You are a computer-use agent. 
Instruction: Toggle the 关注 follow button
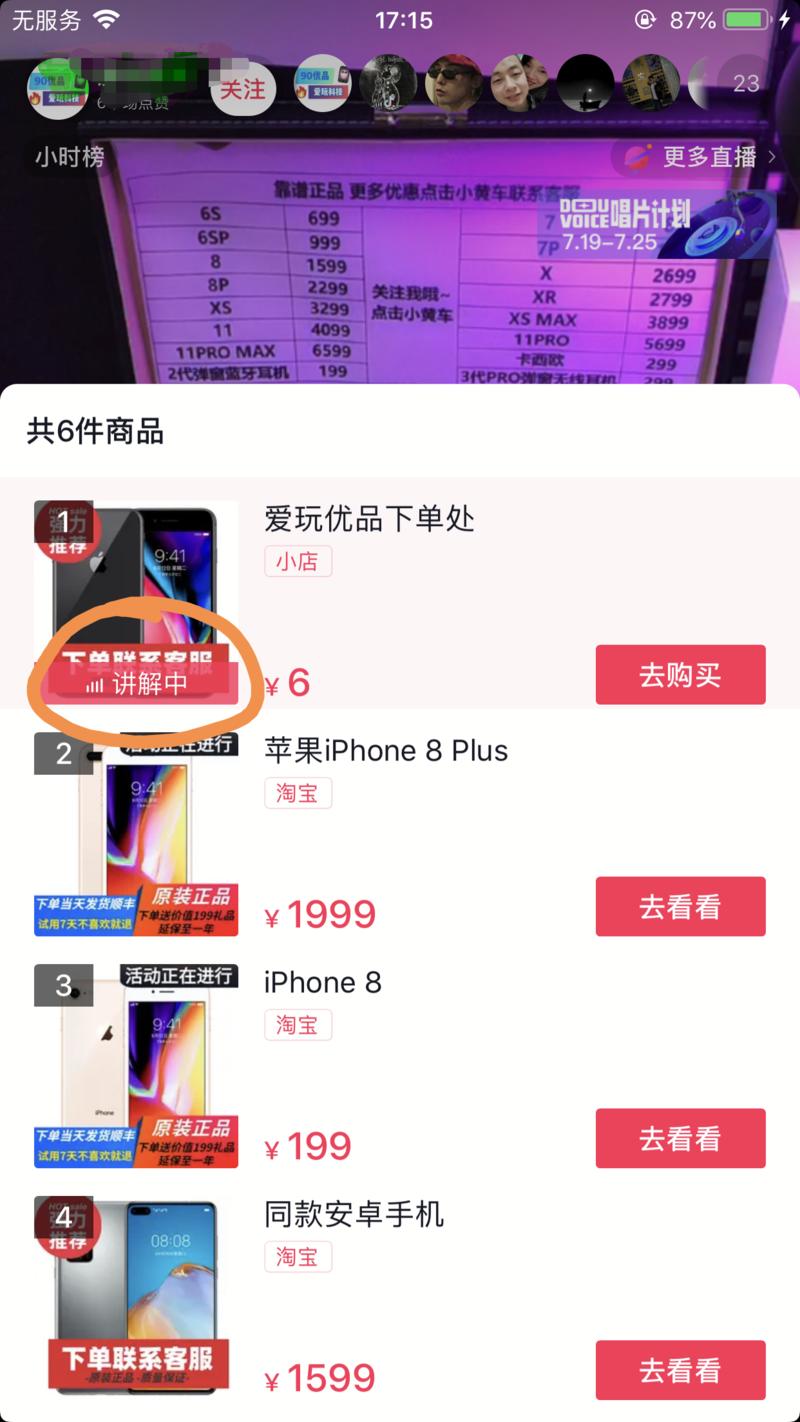click(243, 90)
